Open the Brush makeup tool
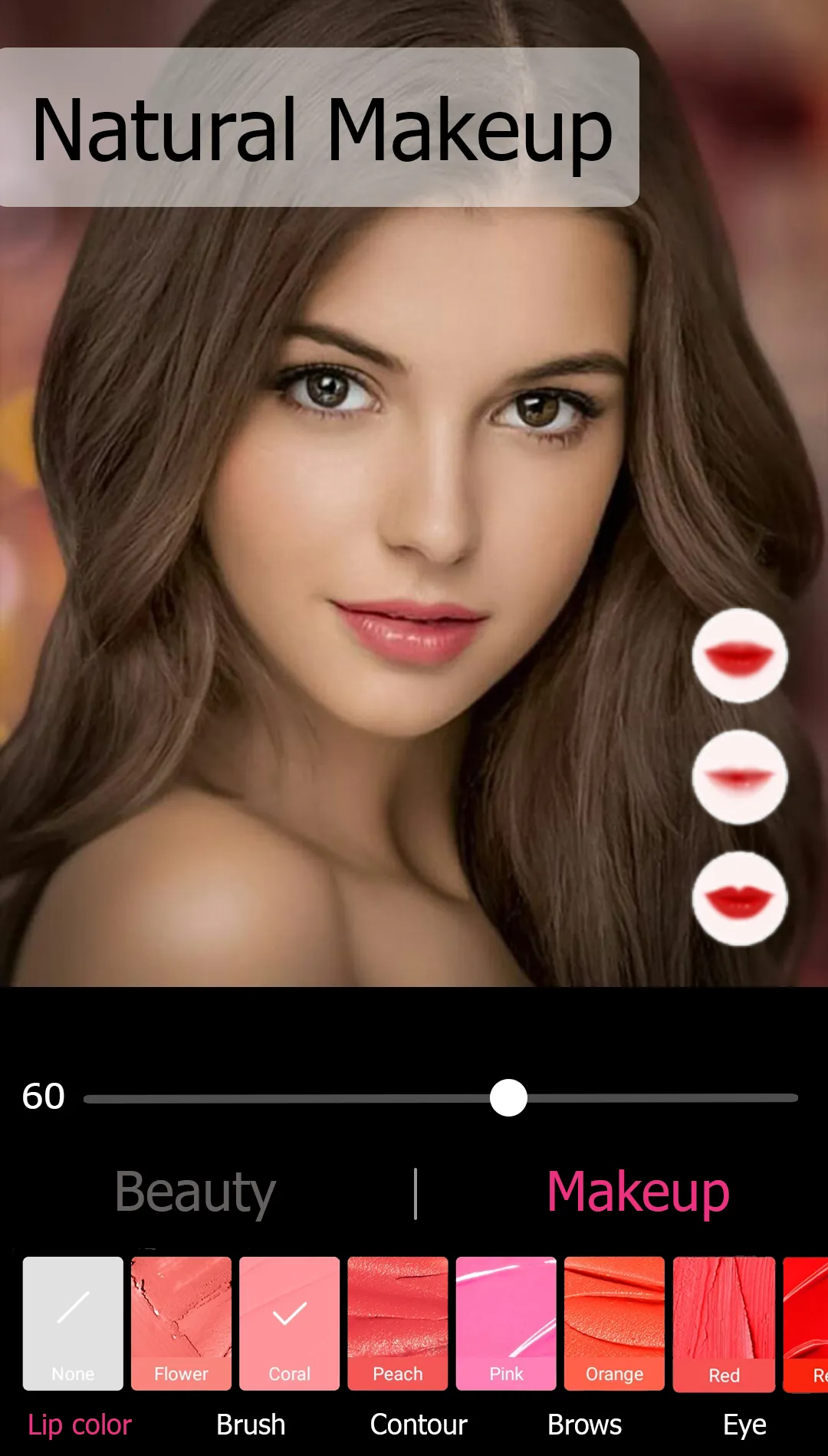 pos(250,1424)
